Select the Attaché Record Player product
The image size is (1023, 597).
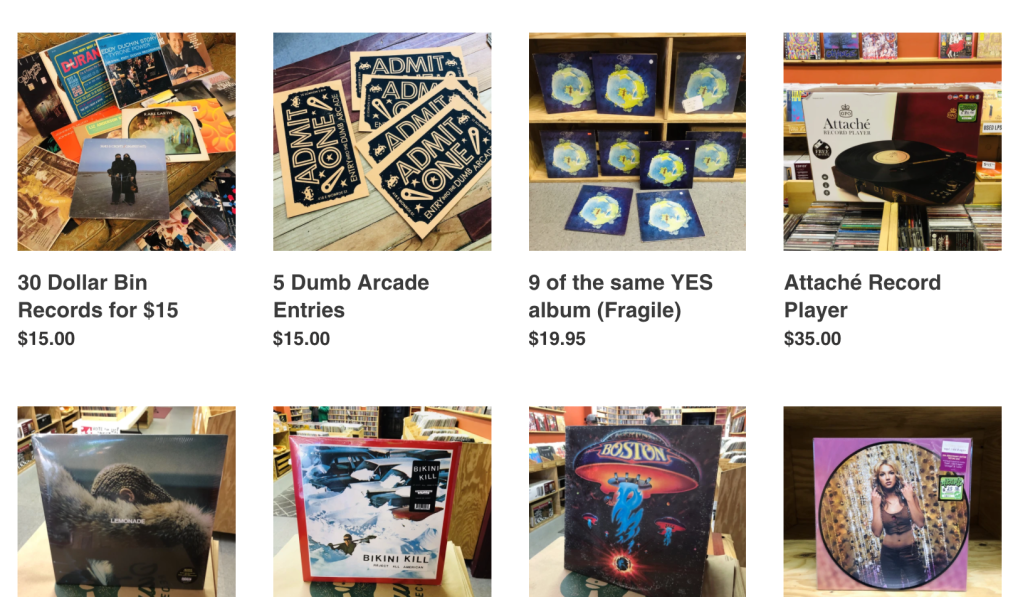892,141
